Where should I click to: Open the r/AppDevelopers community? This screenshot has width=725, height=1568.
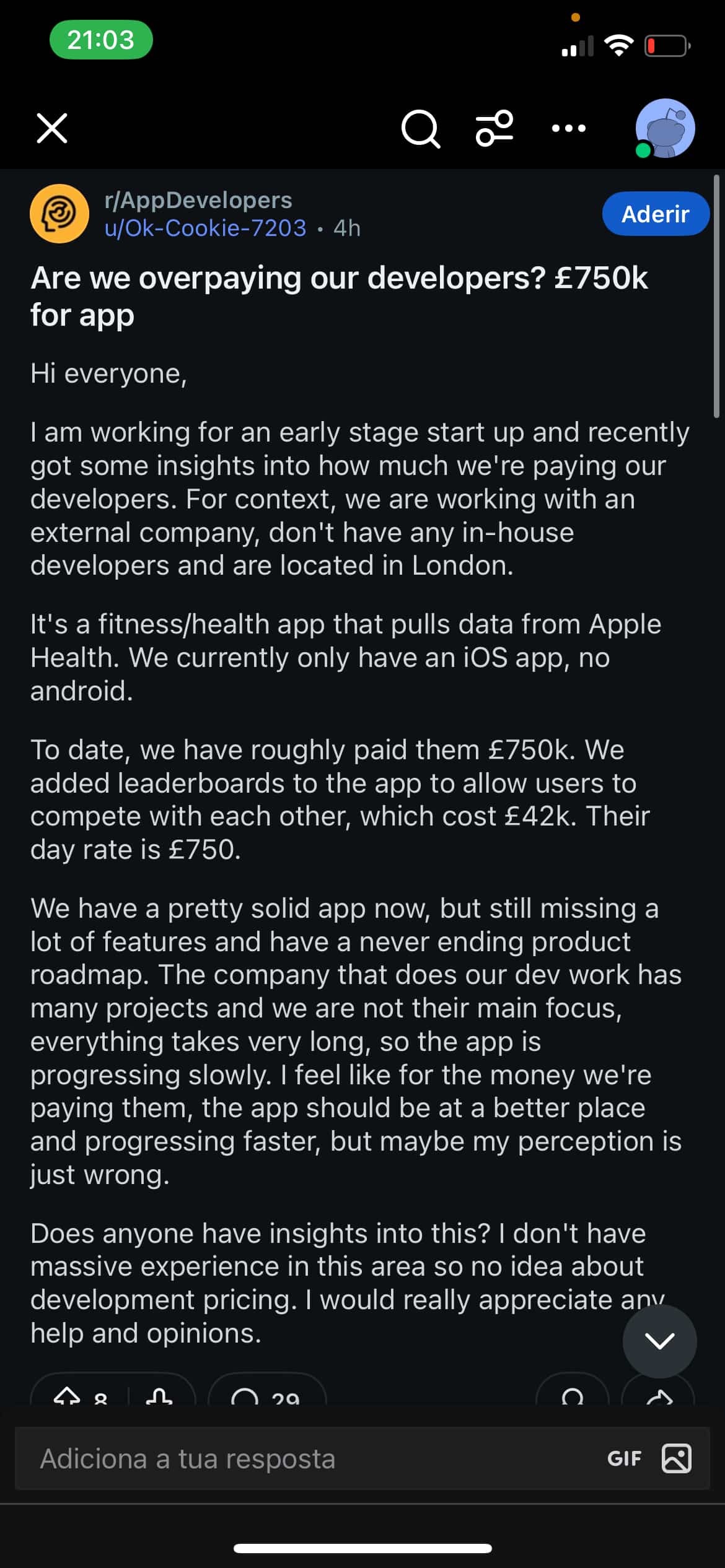tap(198, 200)
